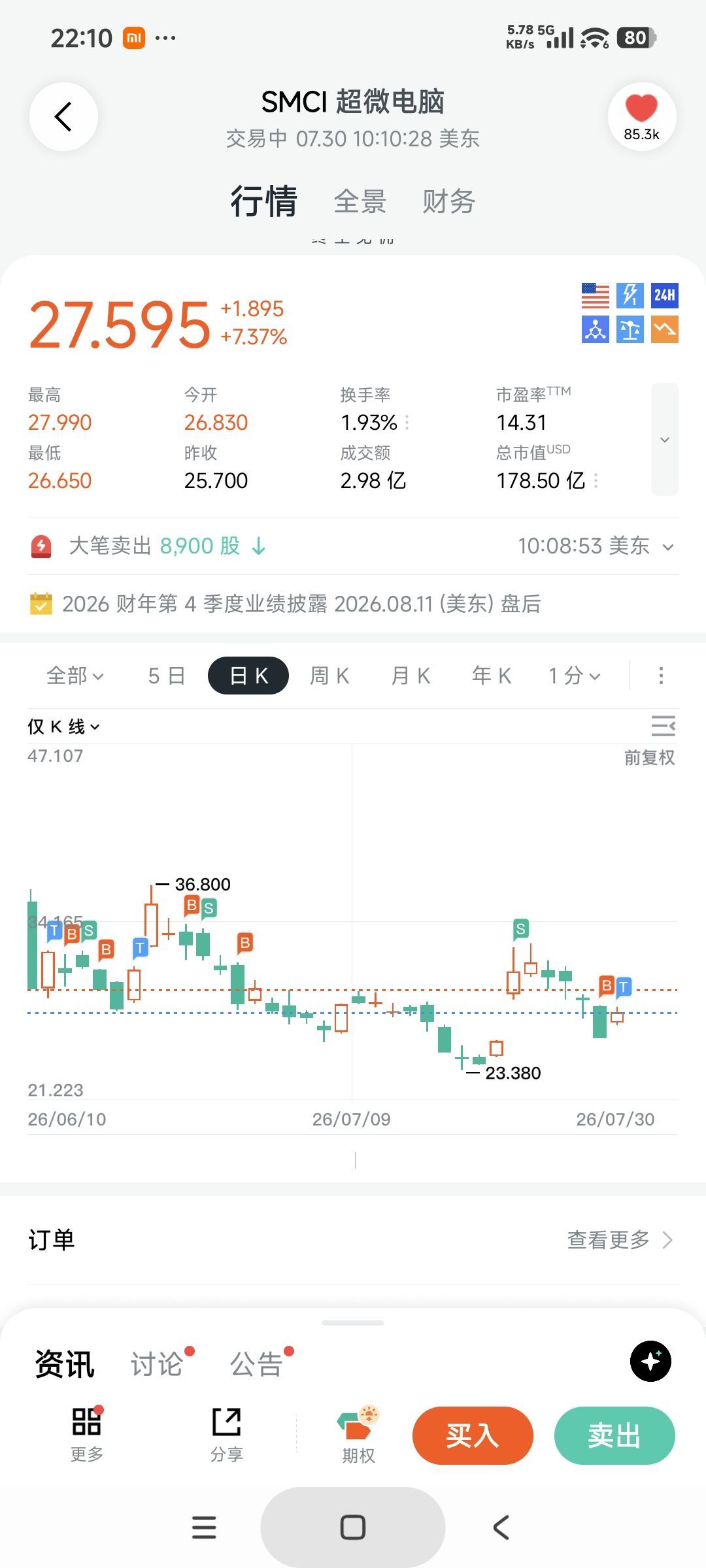The height and width of the screenshot is (1568, 706).
Task: Share this stock via 分享
Action: 227,1435
